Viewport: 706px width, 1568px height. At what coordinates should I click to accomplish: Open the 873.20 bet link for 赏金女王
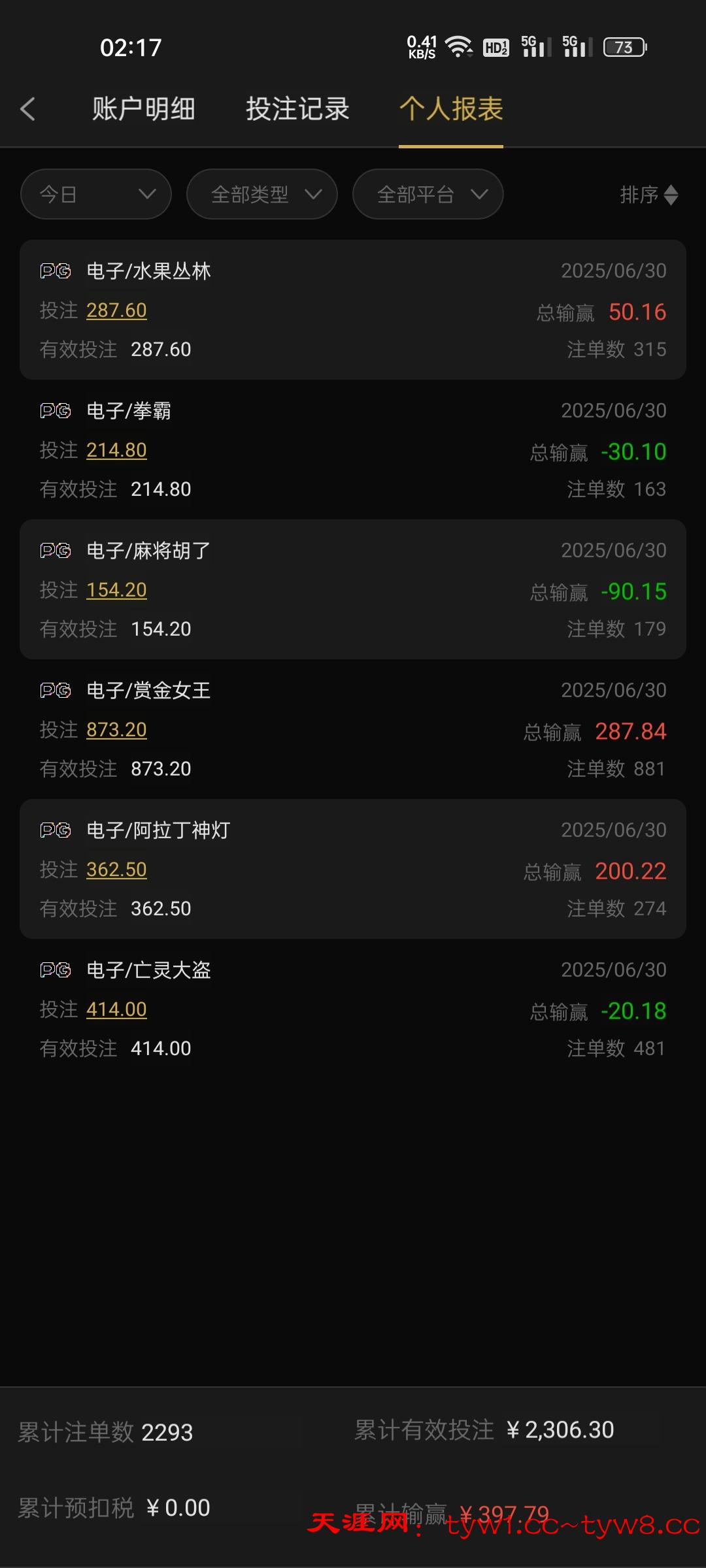point(116,730)
